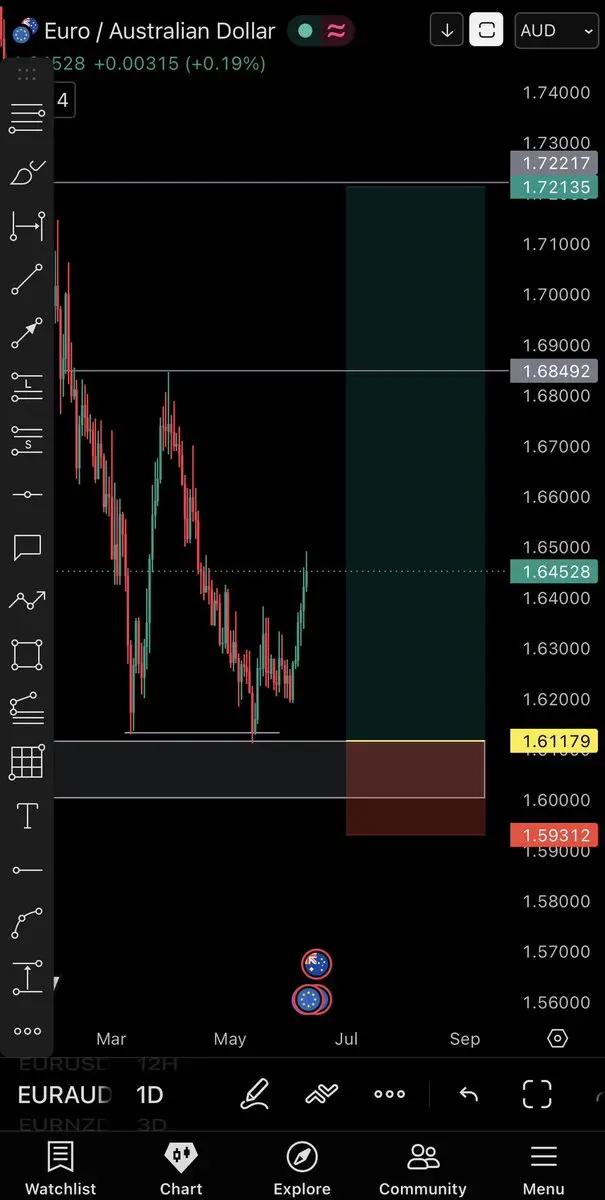Viewport: 605px width, 1200px height.
Task: Select the grid pattern tool
Action: [27, 763]
